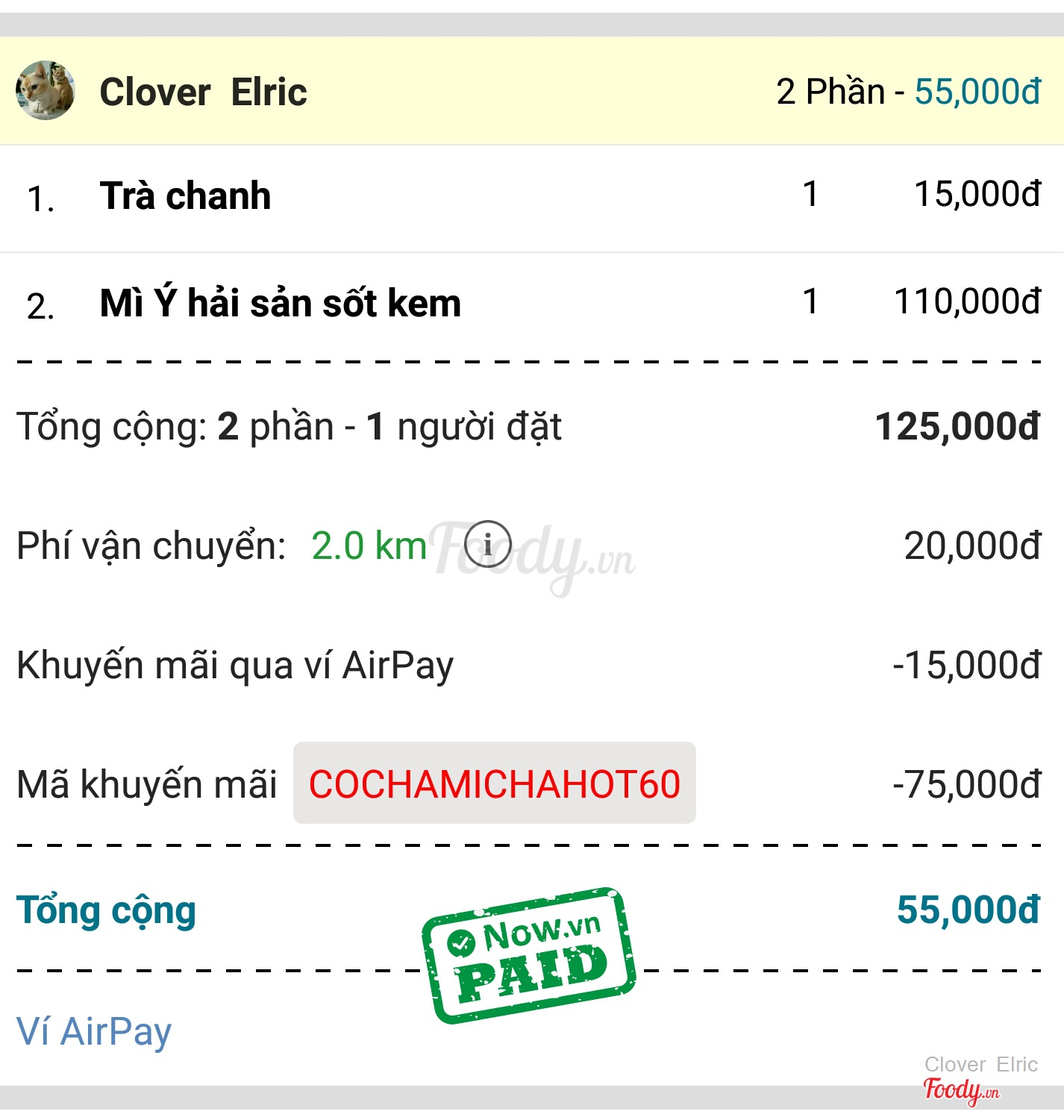Screen dimensions: 1064x1120
Task: Tap the Clover Elric order header row
Action: click(x=531, y=91)
